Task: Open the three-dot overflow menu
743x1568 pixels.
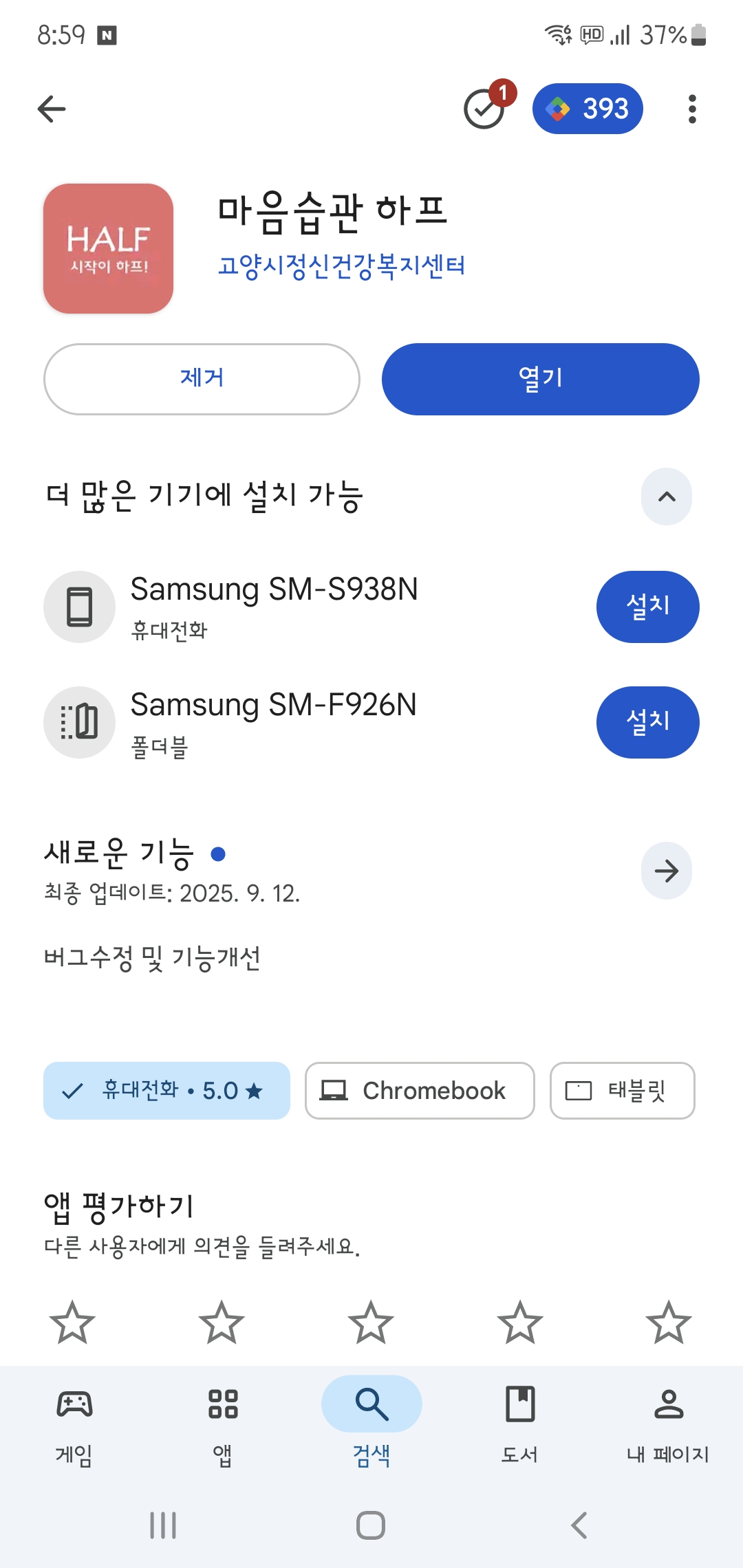Action: coord(691,109)
